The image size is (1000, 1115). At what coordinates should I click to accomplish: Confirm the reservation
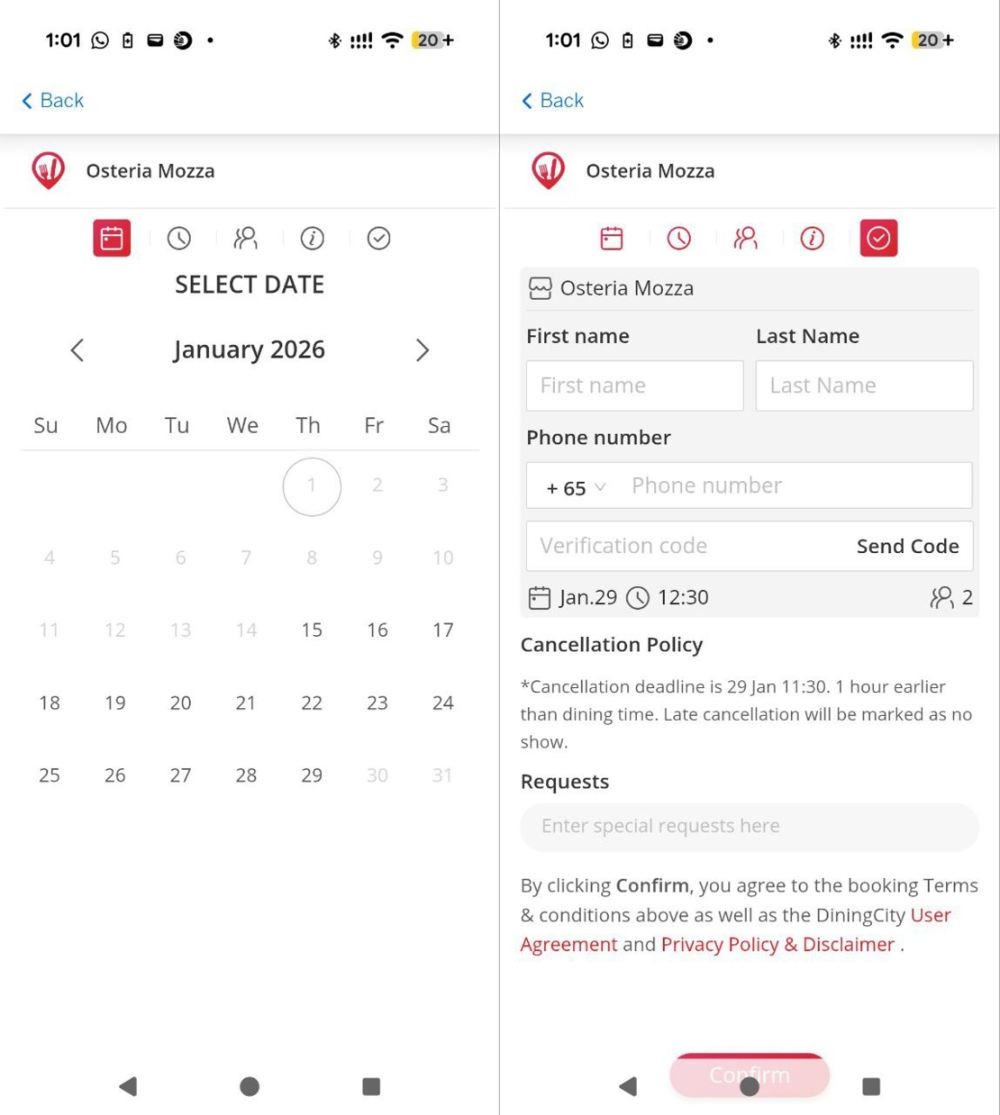[749, 1075]
